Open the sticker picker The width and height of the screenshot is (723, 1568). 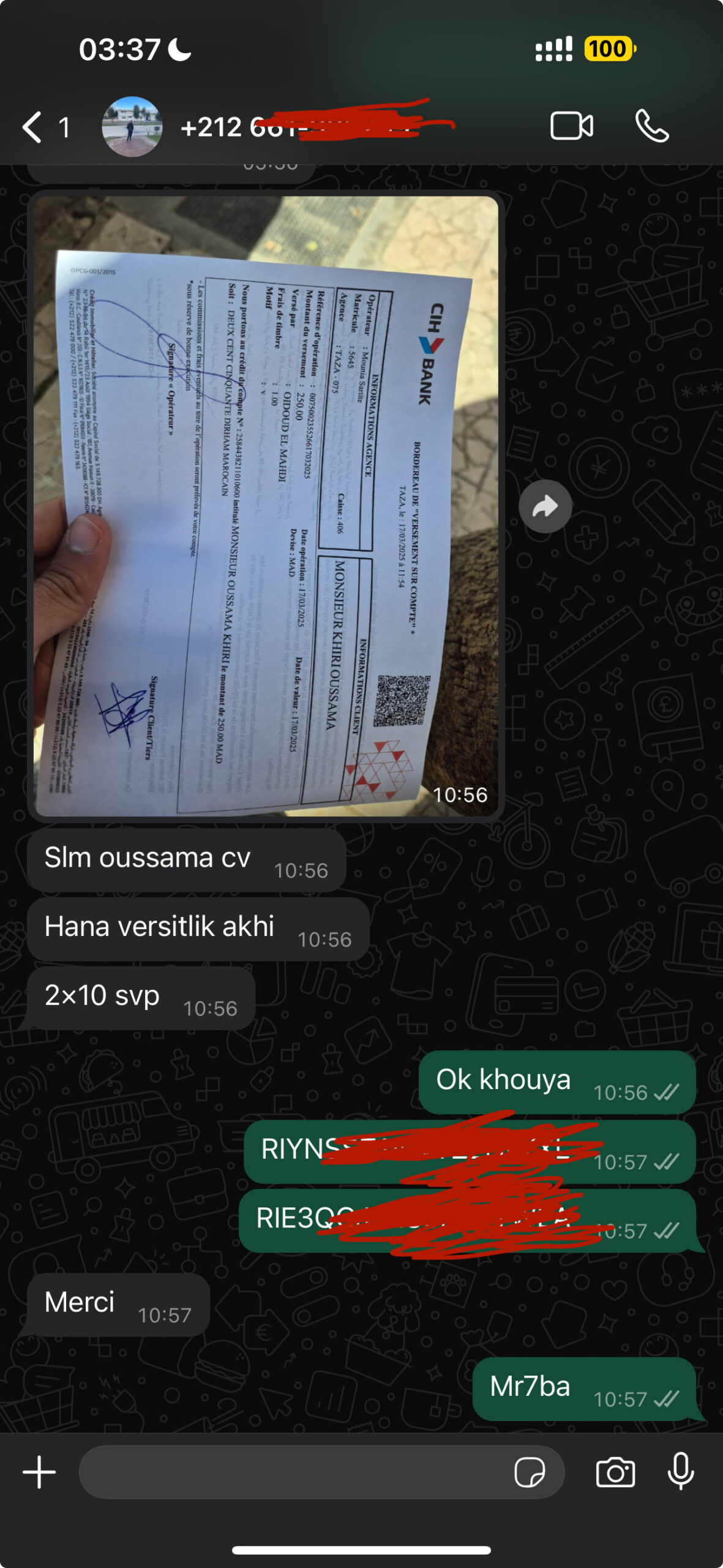pos(530,1472)
